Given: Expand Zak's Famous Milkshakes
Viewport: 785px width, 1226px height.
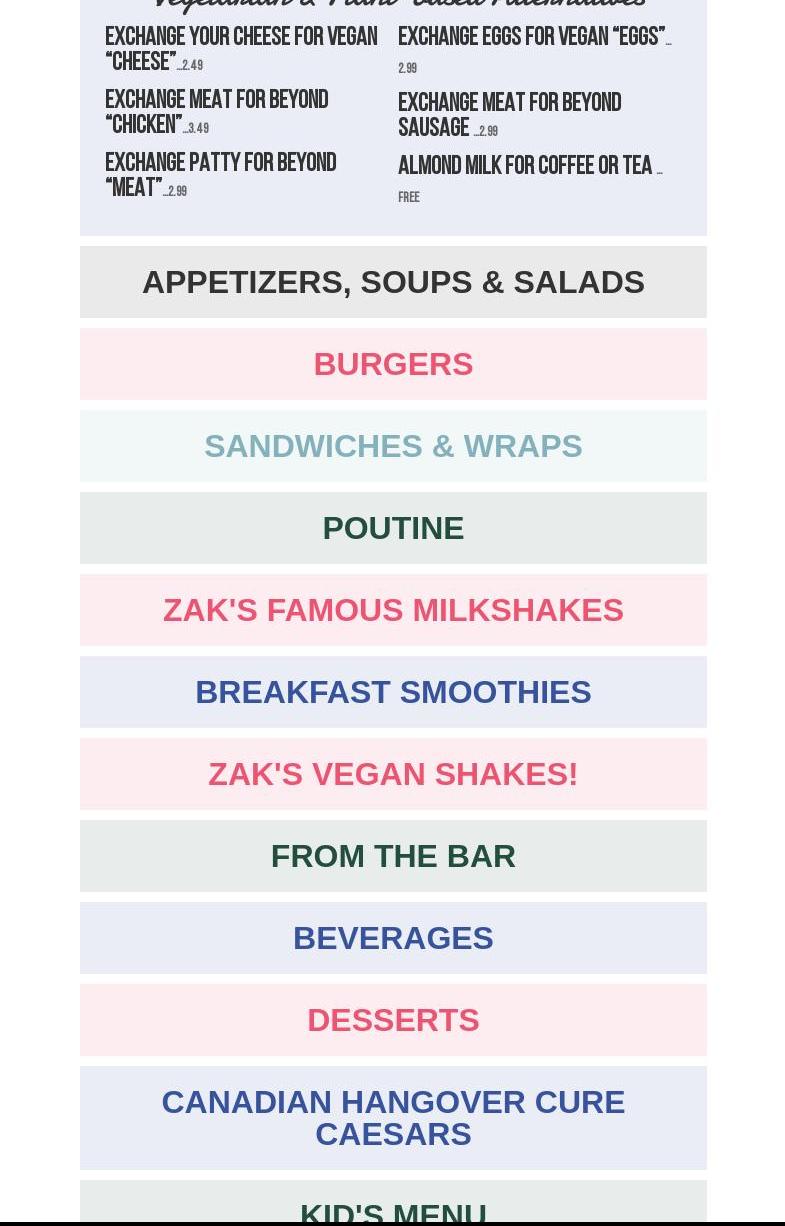Looking at the screenshot, I should (x=393, y=610).
